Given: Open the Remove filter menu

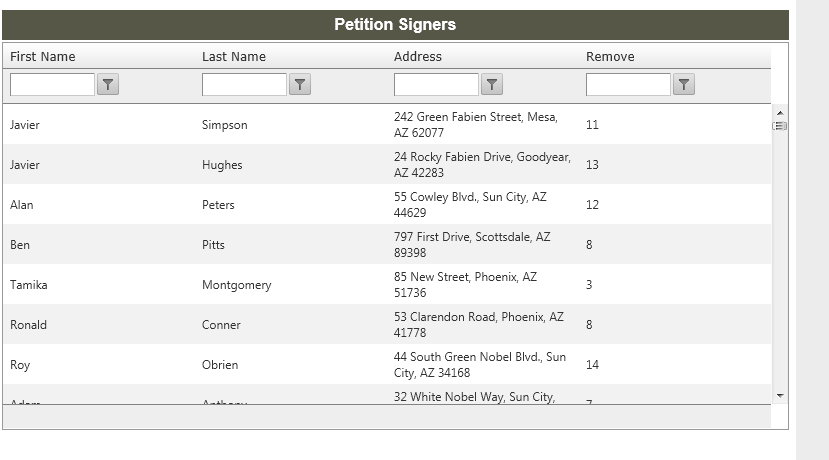Looking at the screenshot, I should click(x=684, y=85).
